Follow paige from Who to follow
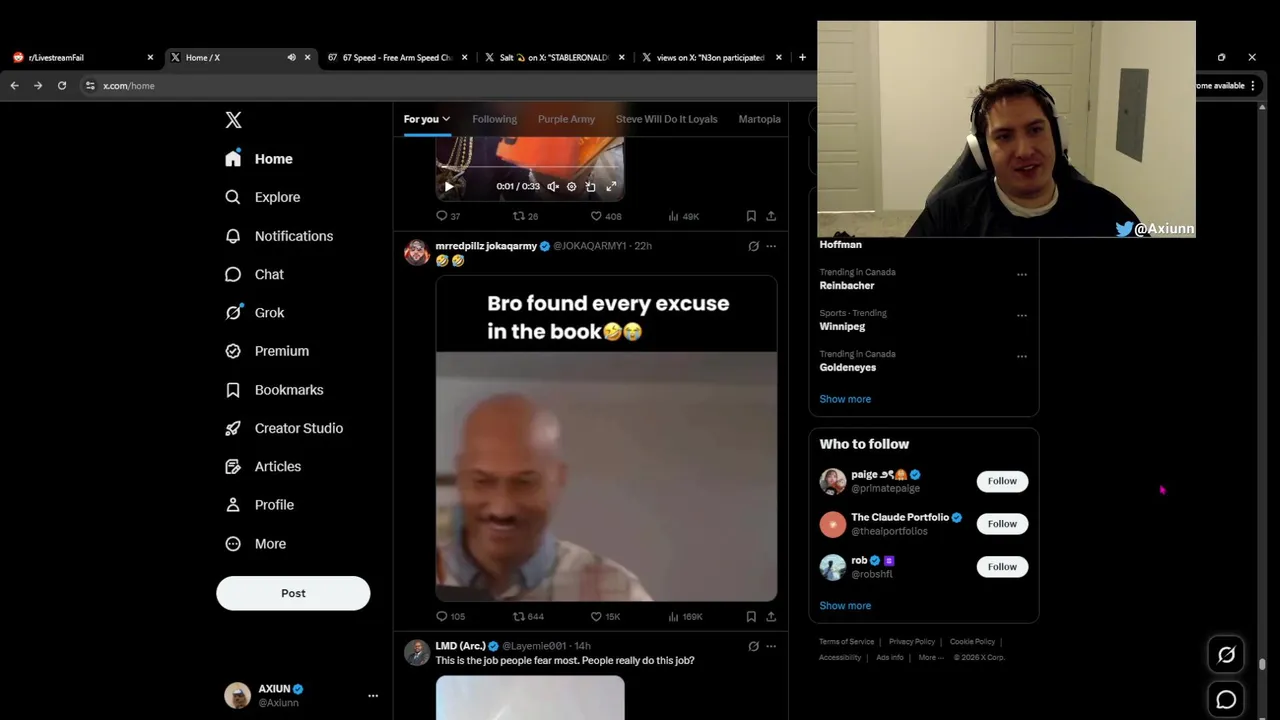The width and height of the screenshot is (1280, 720). pyautogui.click(x=1001, y=481)
